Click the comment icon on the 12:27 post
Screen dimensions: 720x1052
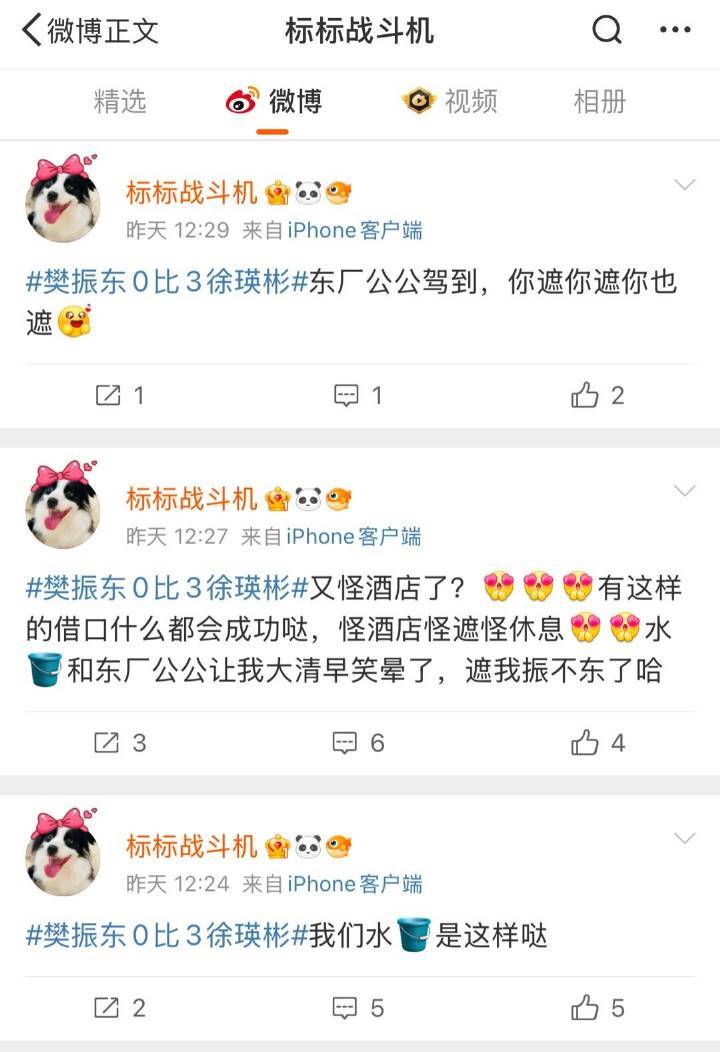[x=345, y=742]
